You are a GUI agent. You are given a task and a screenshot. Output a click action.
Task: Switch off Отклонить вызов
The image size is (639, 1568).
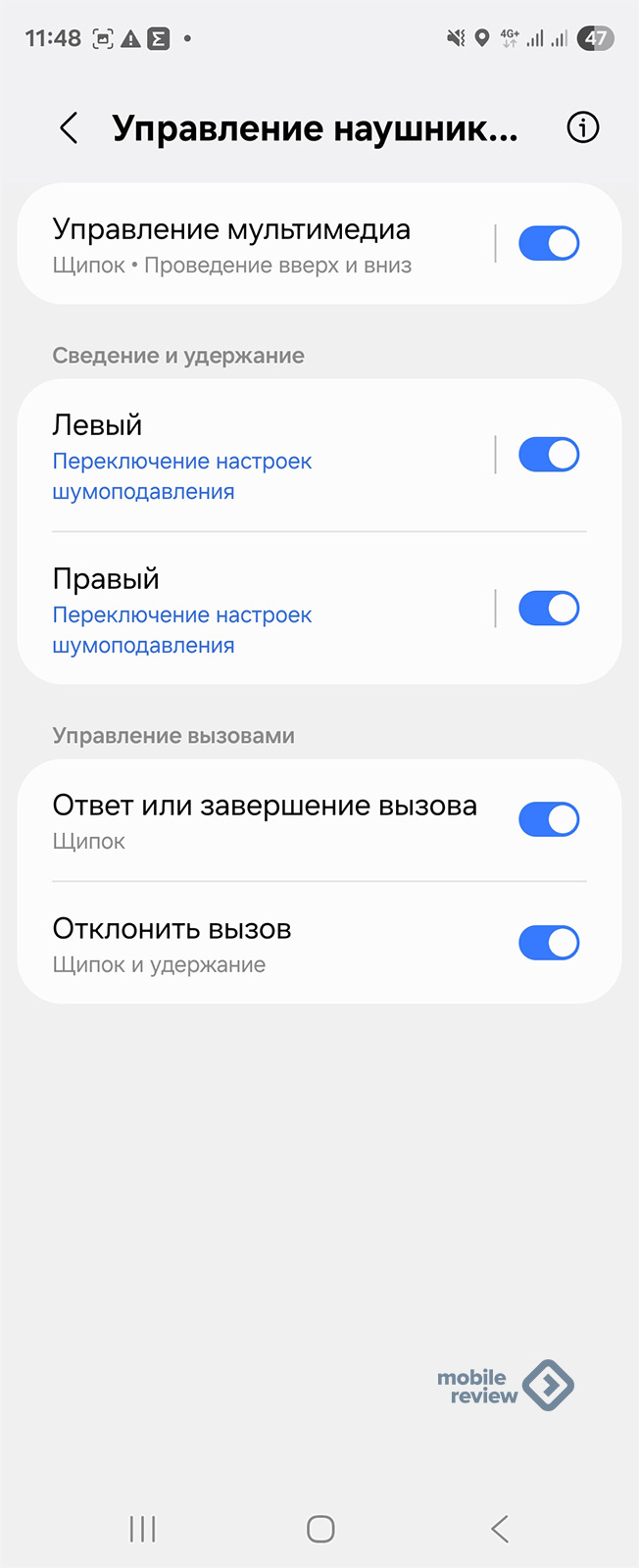pyautogui.click(x=549, y=943)
